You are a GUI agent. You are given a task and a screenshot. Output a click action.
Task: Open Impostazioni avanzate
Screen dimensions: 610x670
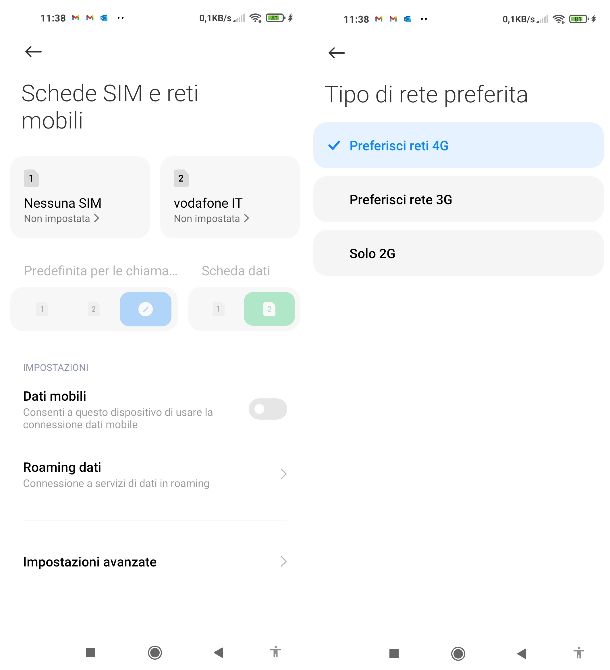click(x=155, y=562)
